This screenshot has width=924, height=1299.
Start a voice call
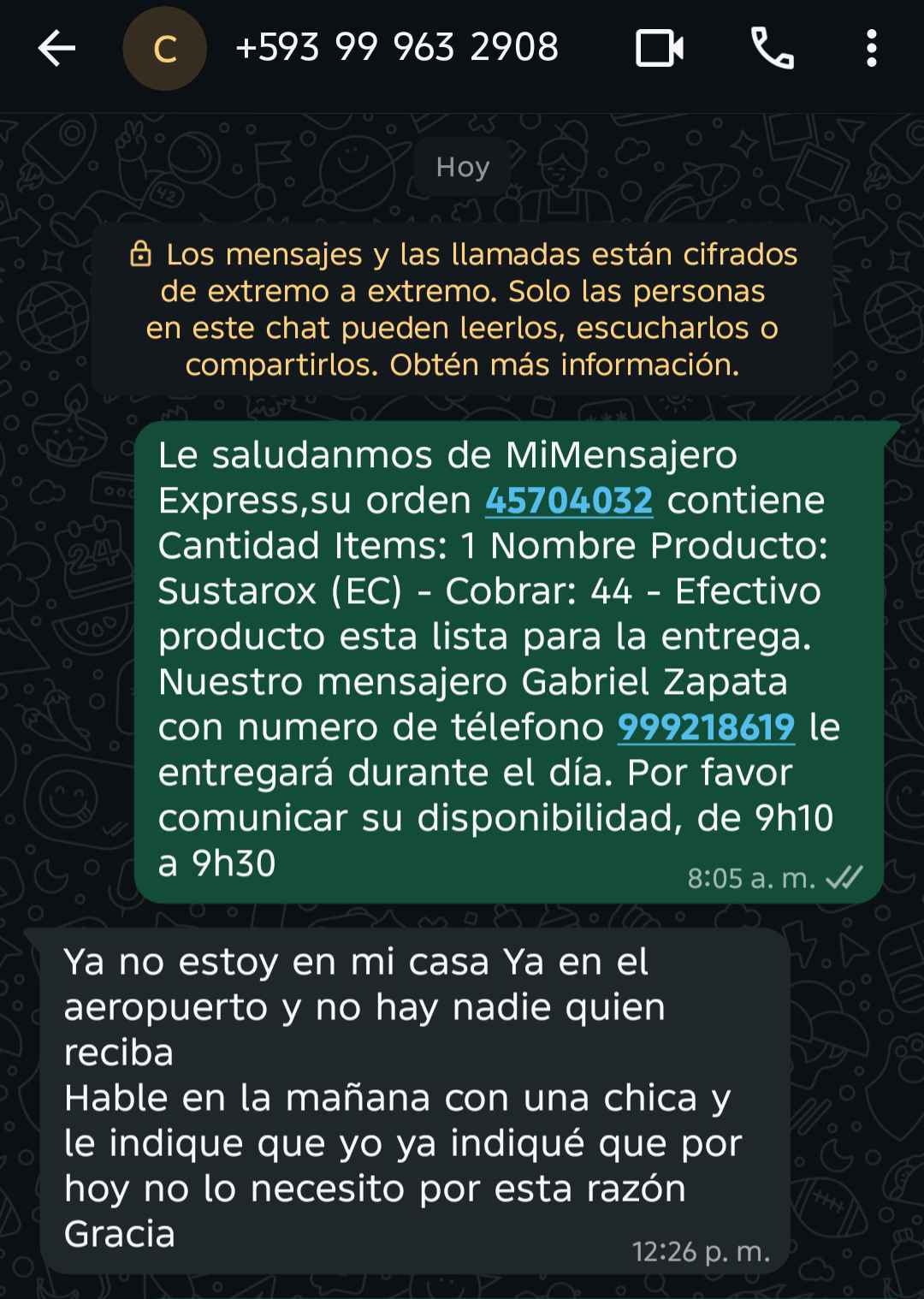pos(772,48)
